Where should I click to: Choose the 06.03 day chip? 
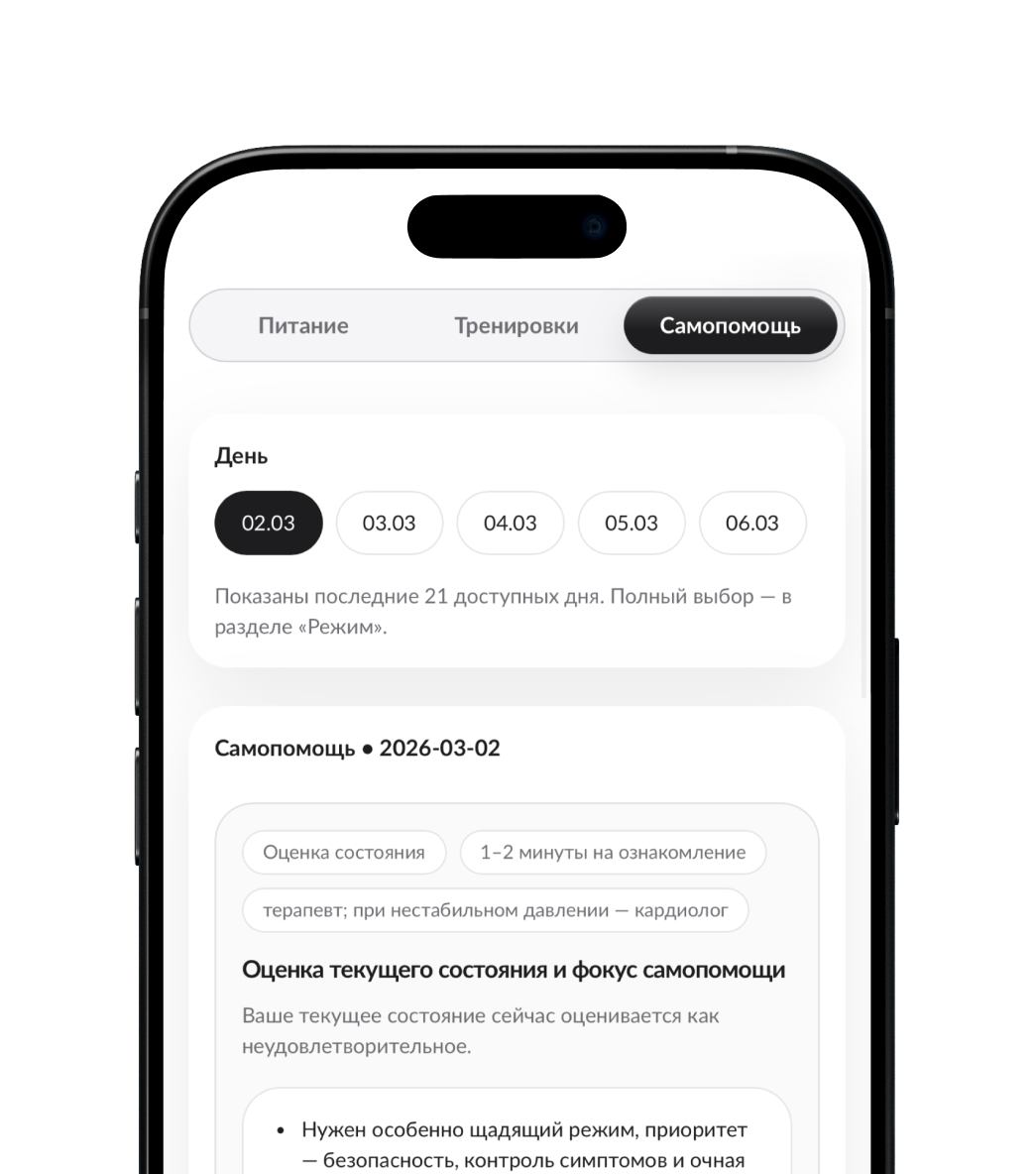(x=751, y=523)
